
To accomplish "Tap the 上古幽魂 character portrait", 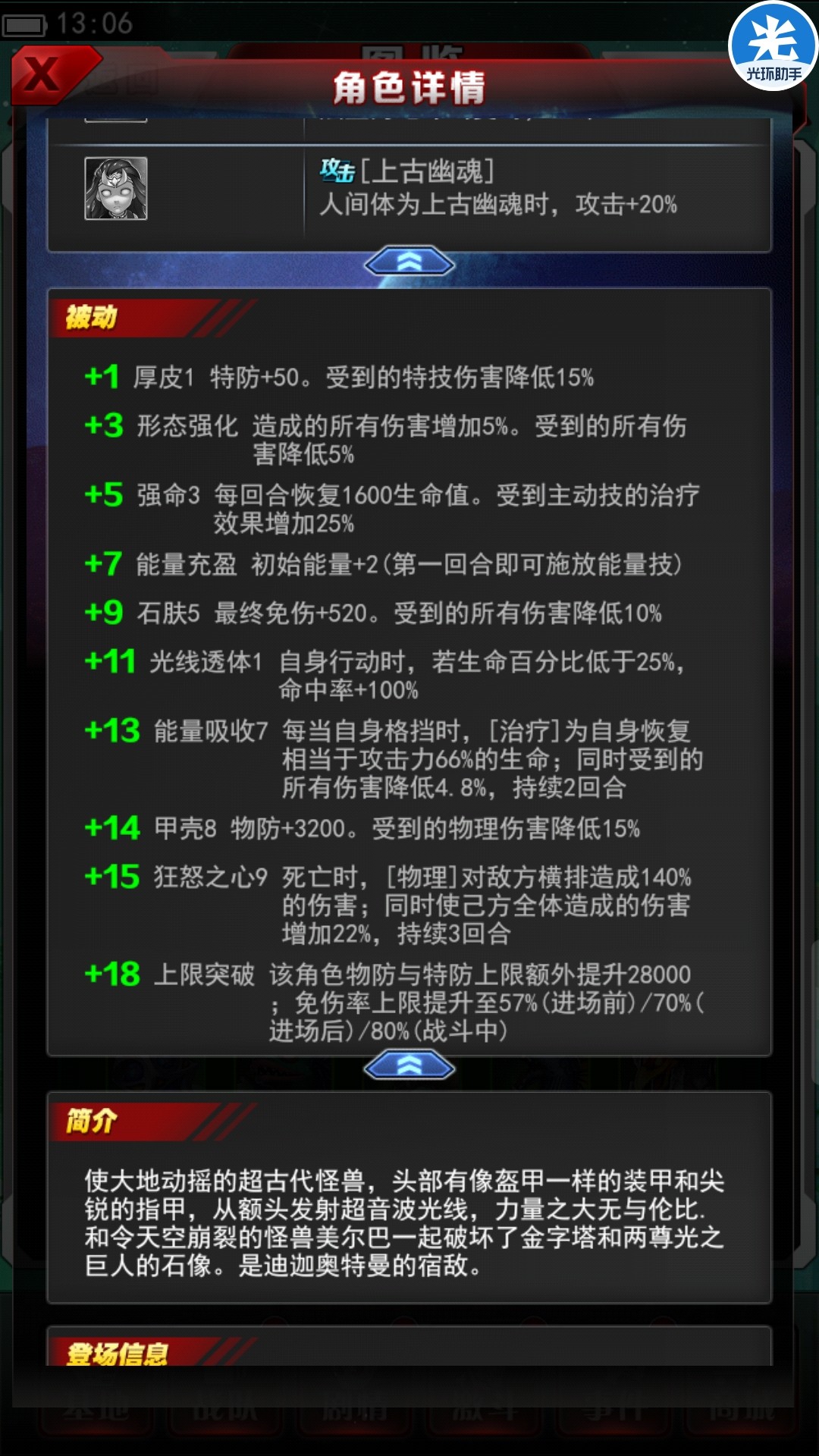I will pyautogui.click(x=116, y=189).
